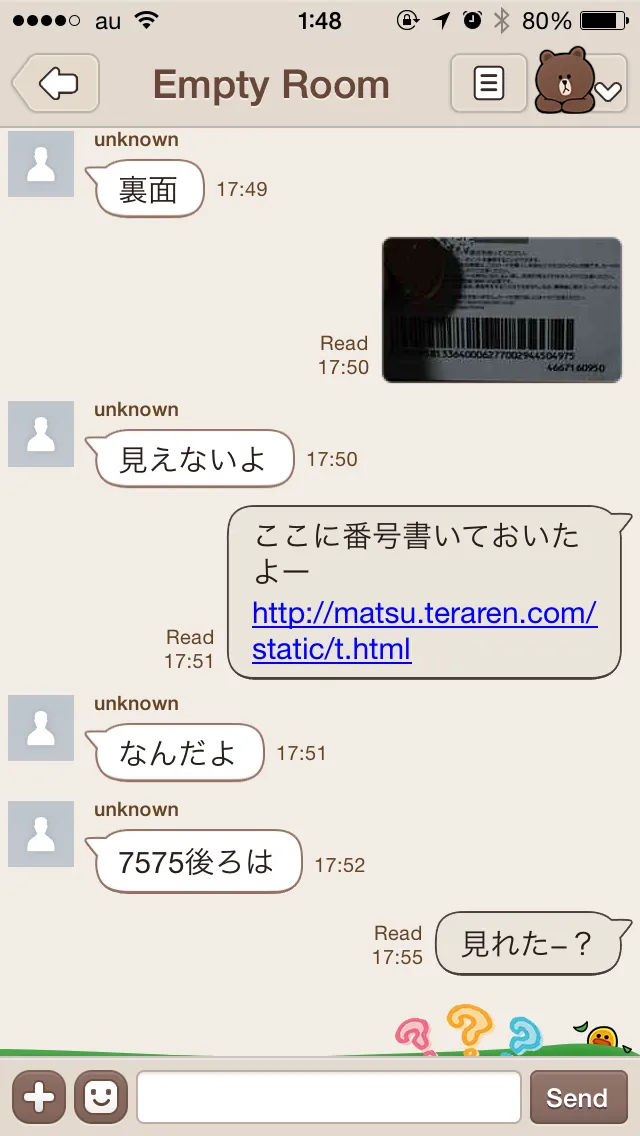Open the sent barcode photo
Image resolution: width=640 pixels, height=1136 pixels.
point(502,309)
